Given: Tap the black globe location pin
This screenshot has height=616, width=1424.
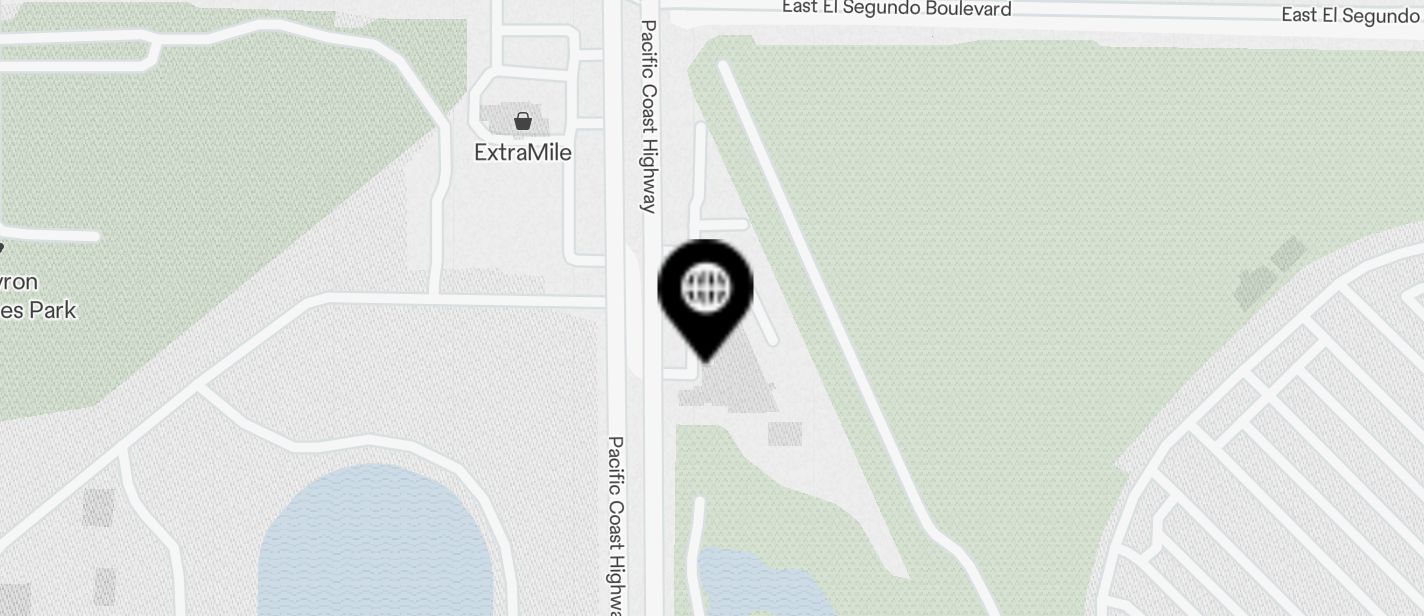Looking at the screenshot, I should 705,291.
